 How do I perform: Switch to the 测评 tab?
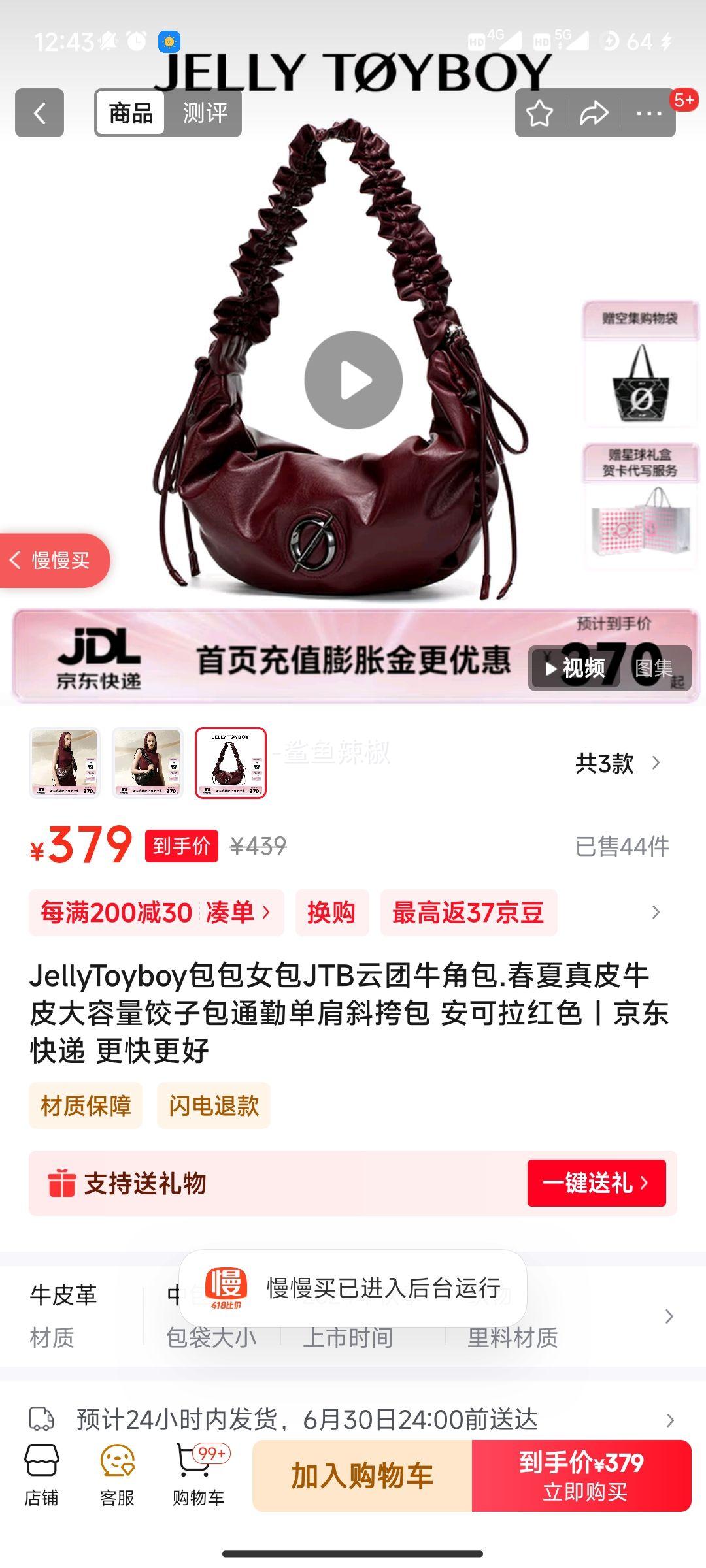(205, 113)
